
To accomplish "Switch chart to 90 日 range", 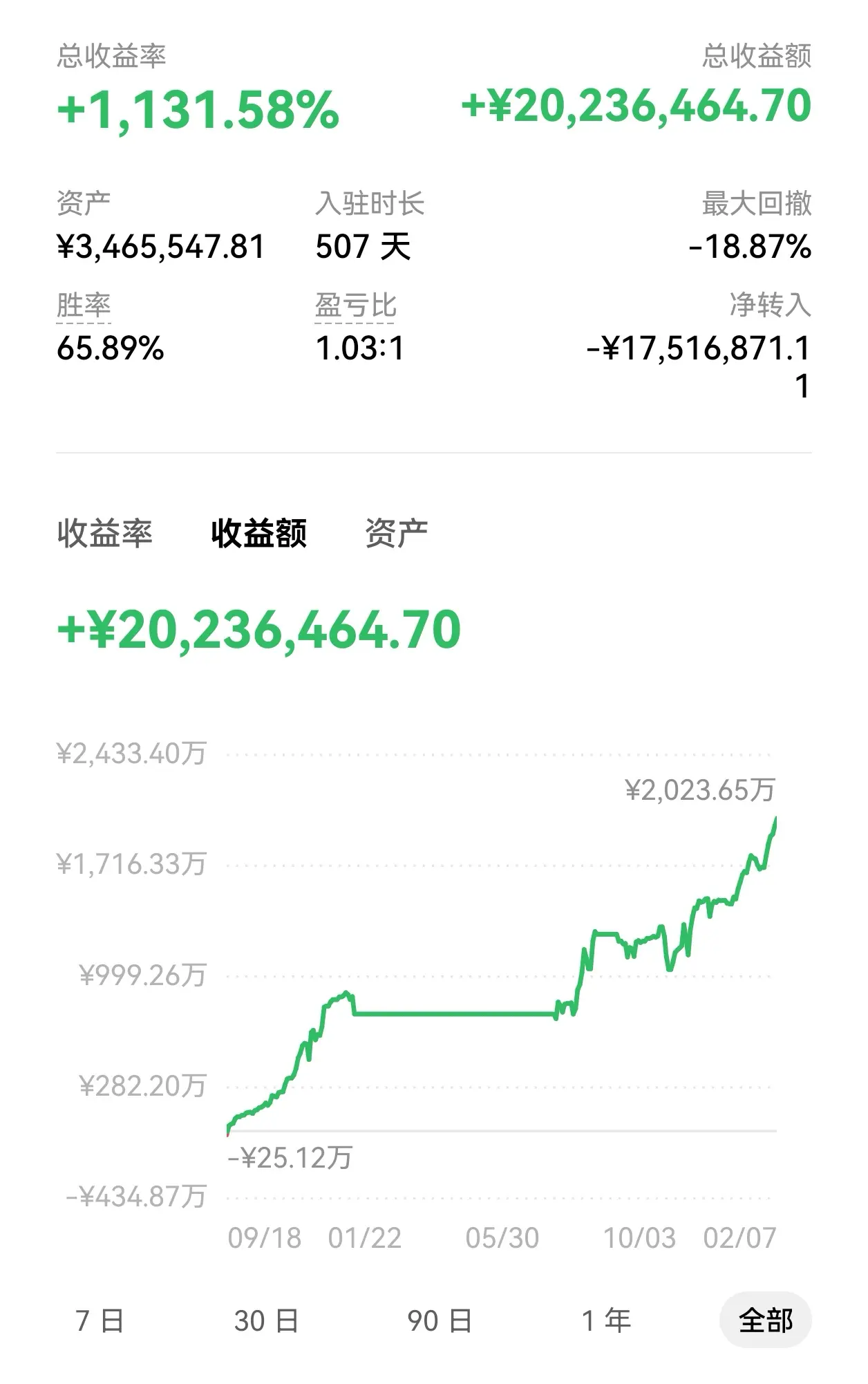I will [x=440, y=1321].
